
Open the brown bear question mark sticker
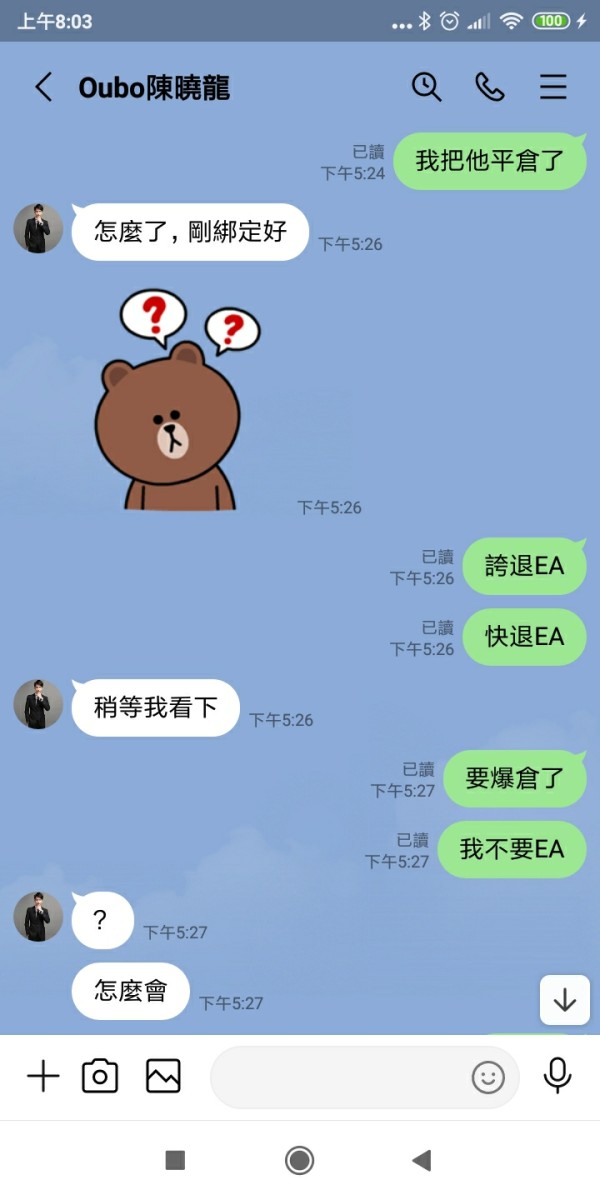click(x=170, y=400)
